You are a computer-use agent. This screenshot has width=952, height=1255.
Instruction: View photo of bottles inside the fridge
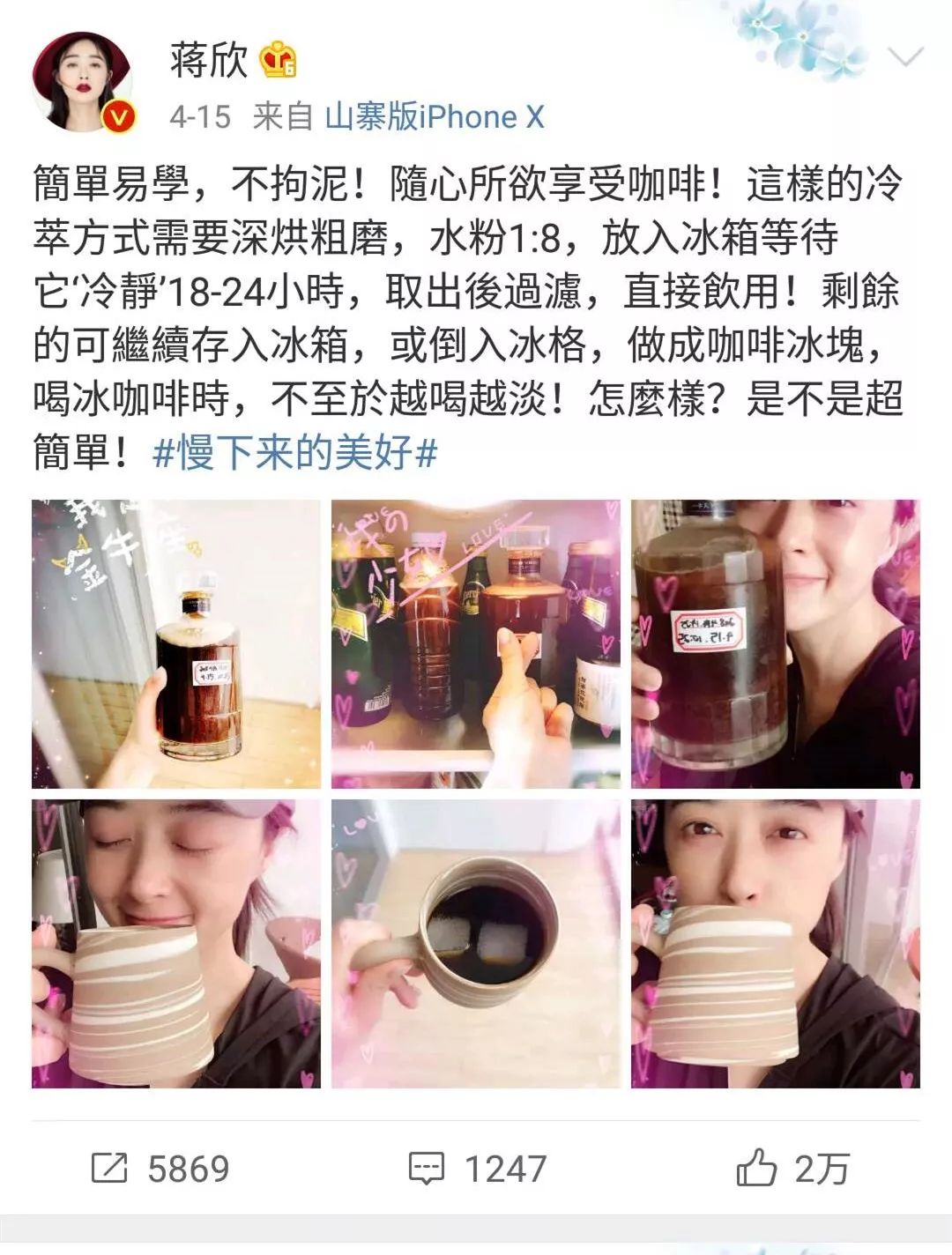coord(476,644)
